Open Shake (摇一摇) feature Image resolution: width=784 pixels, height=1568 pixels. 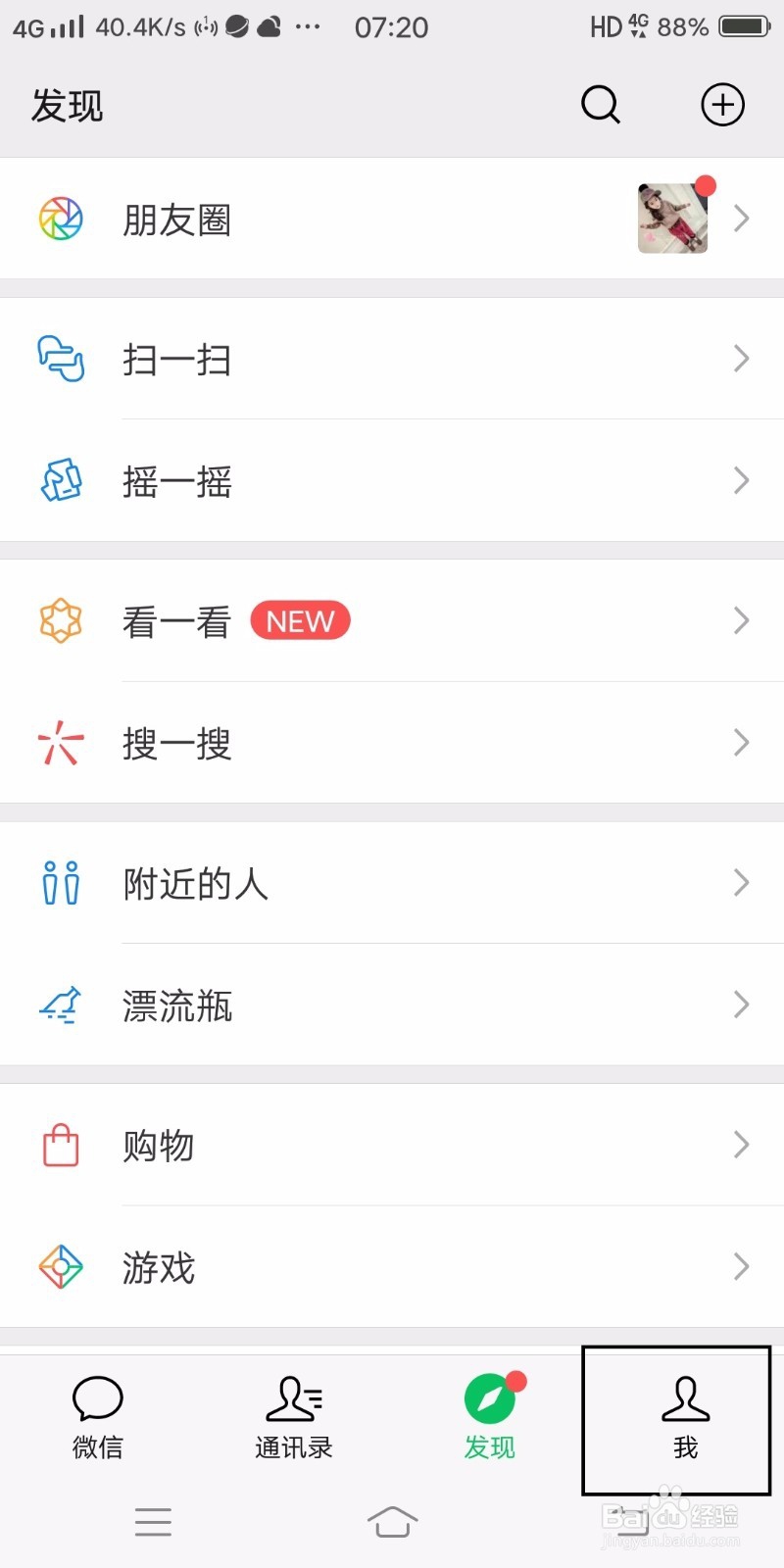pyautogui.click(x=176, y=481)
